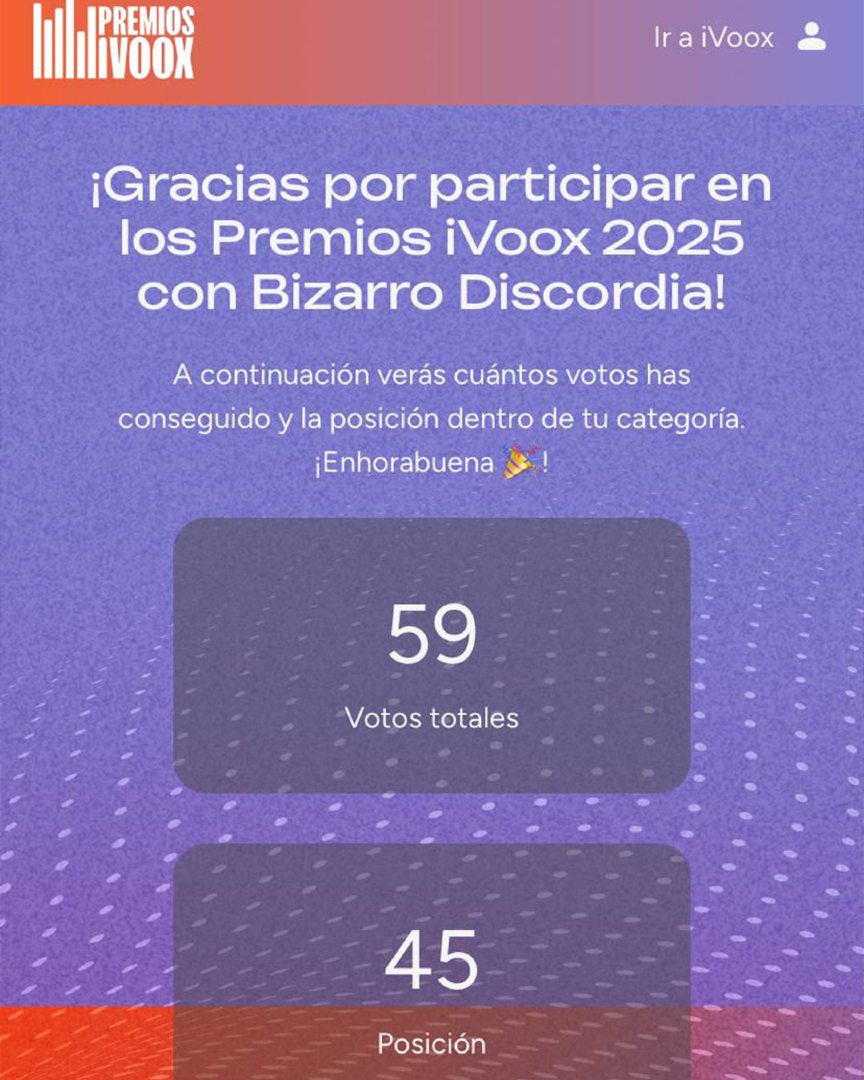Image resolution: width=864 pixels, height=1080 pixels.
Task: Follow the 'Ir a iVoox' link
Action: (713, 38)
